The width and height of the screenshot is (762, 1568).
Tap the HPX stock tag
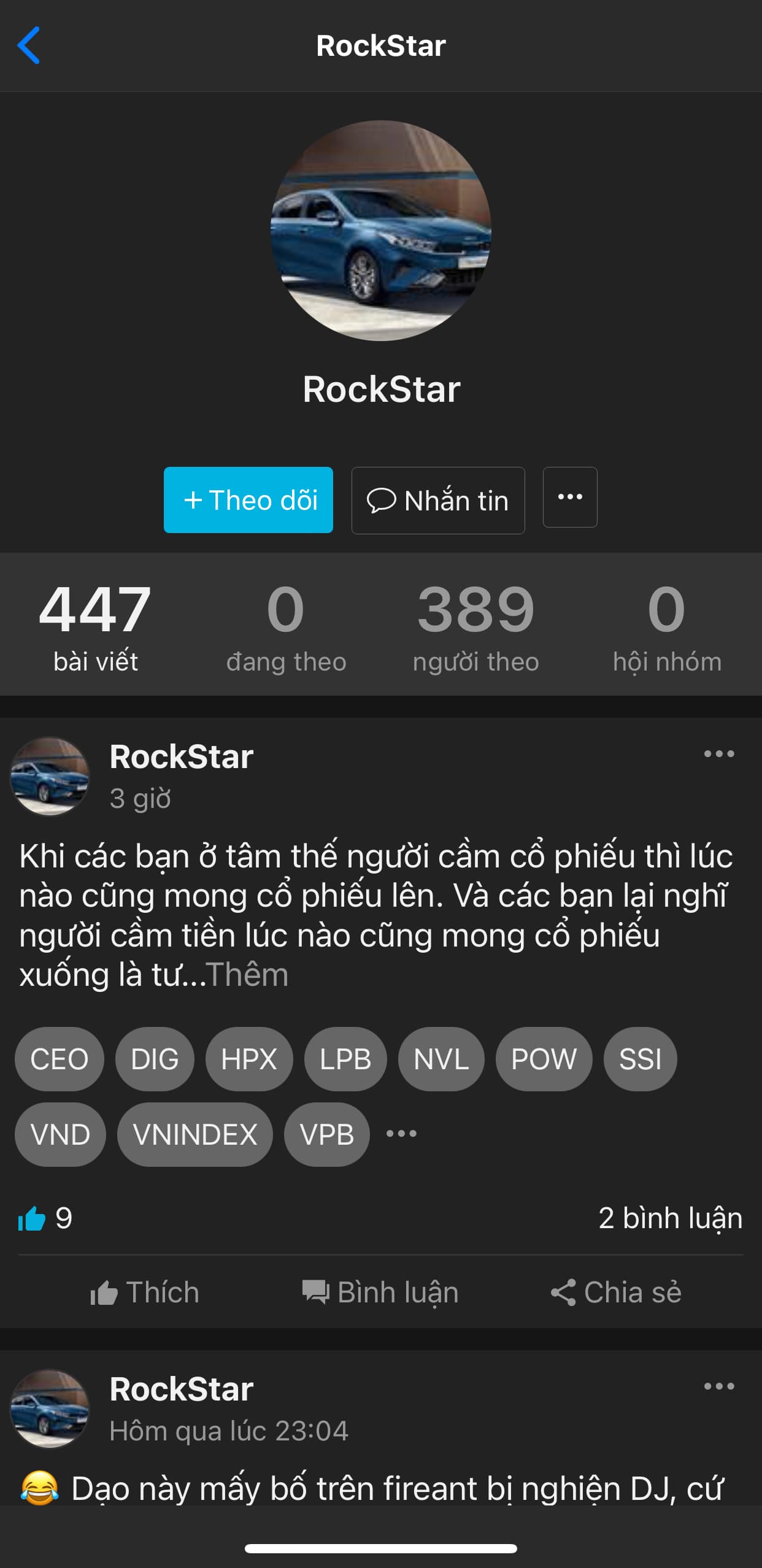tap(249, 1059)
